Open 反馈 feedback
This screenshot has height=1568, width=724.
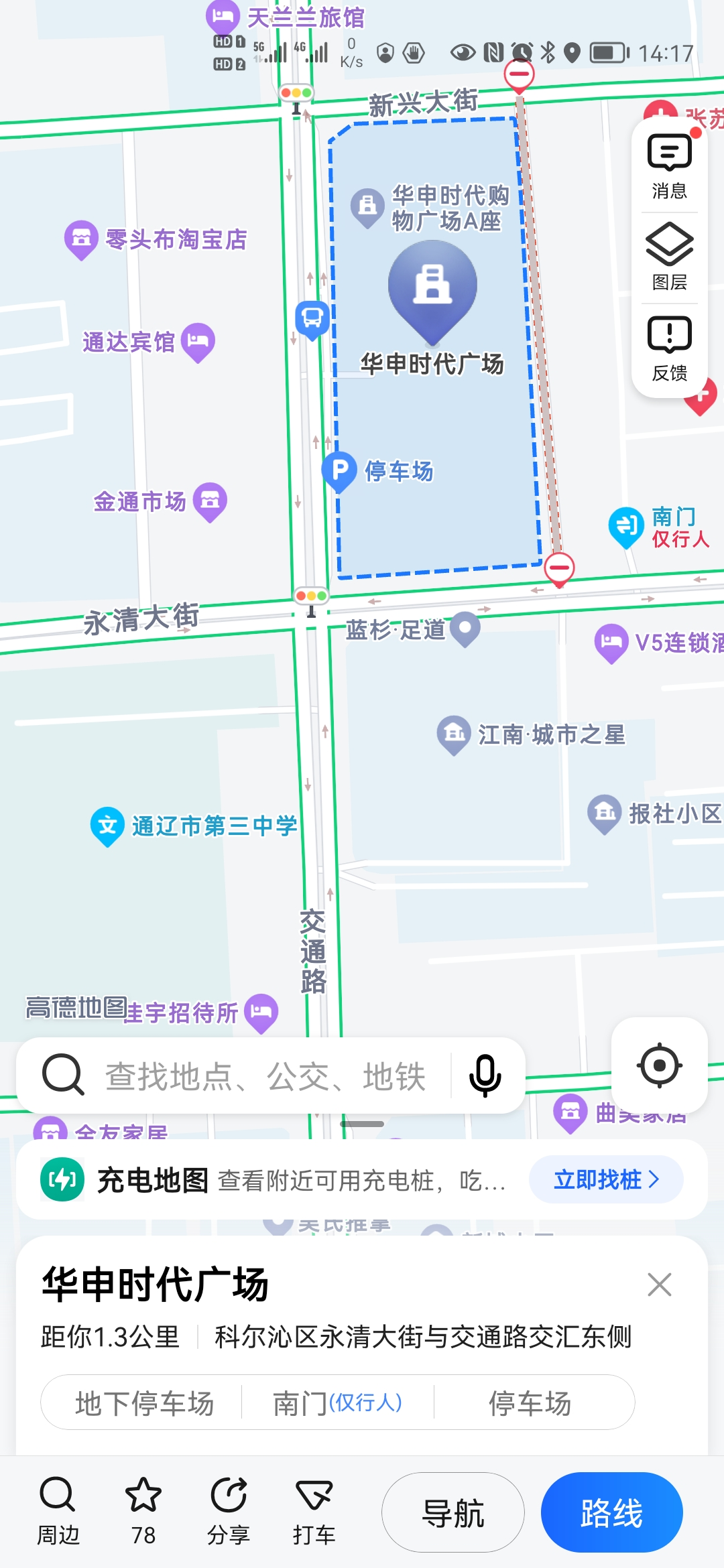click(x=669, y=348)
